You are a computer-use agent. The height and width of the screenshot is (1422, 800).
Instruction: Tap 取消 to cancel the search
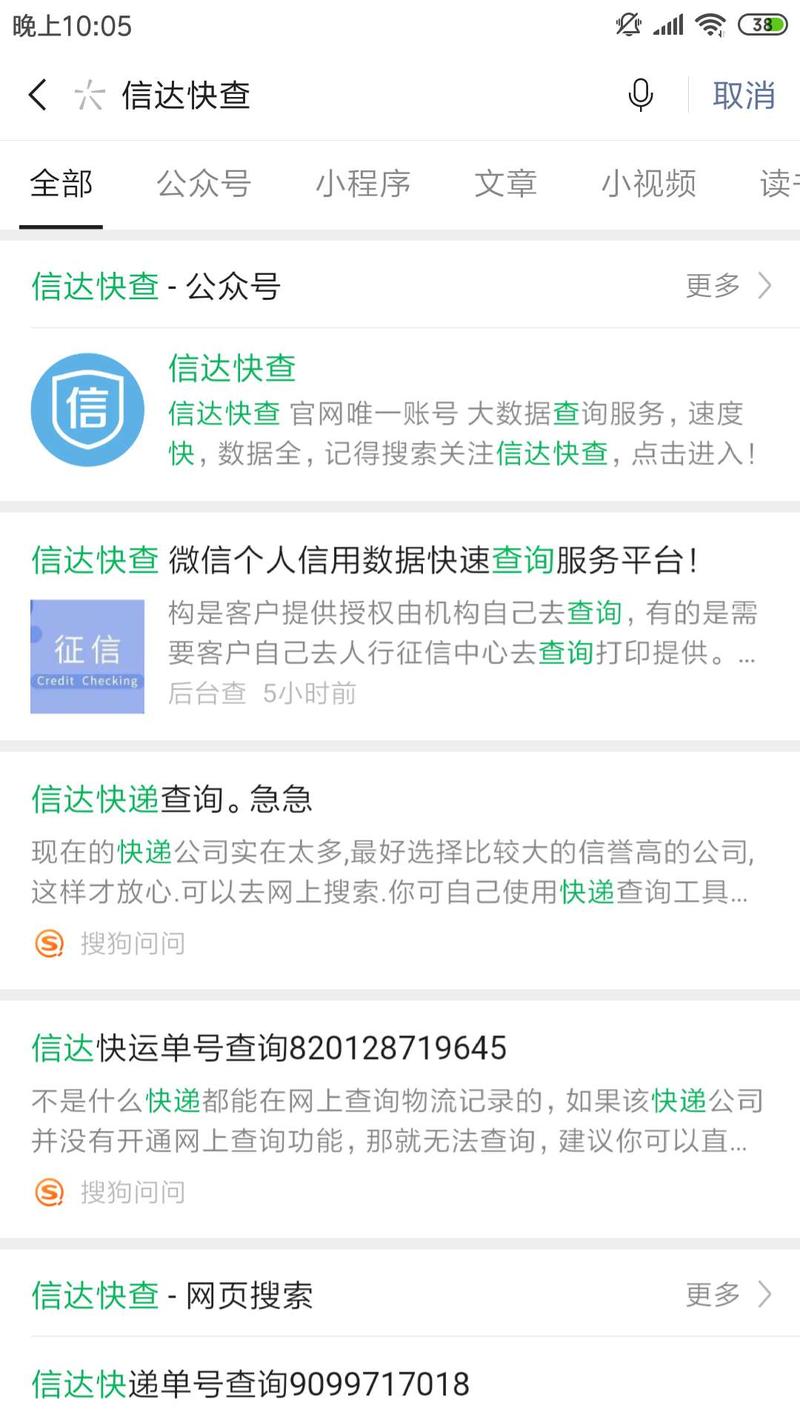pyautogui.click(x=744, y=96)
